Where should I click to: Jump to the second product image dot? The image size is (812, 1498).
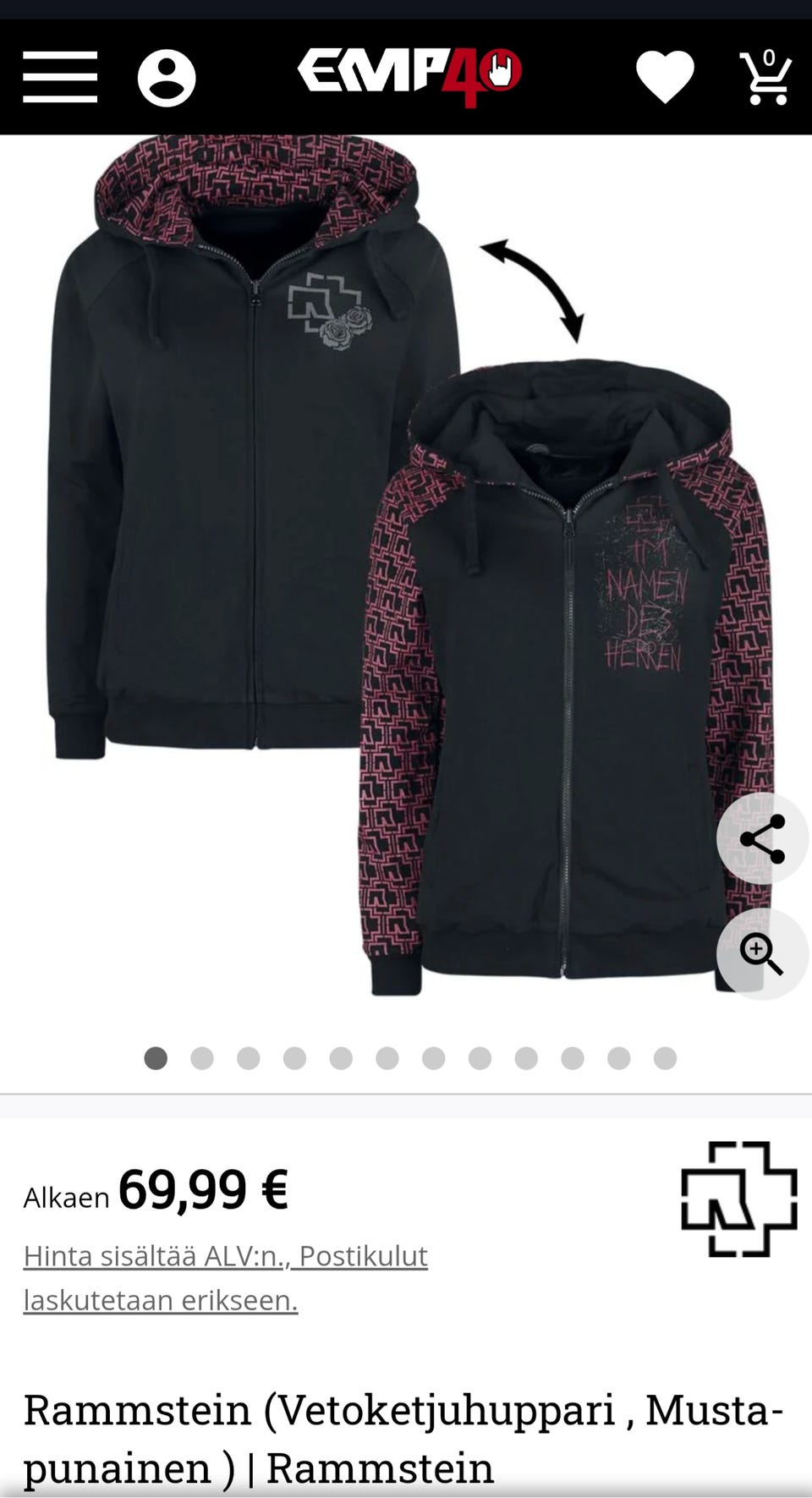coord(202,1058)
